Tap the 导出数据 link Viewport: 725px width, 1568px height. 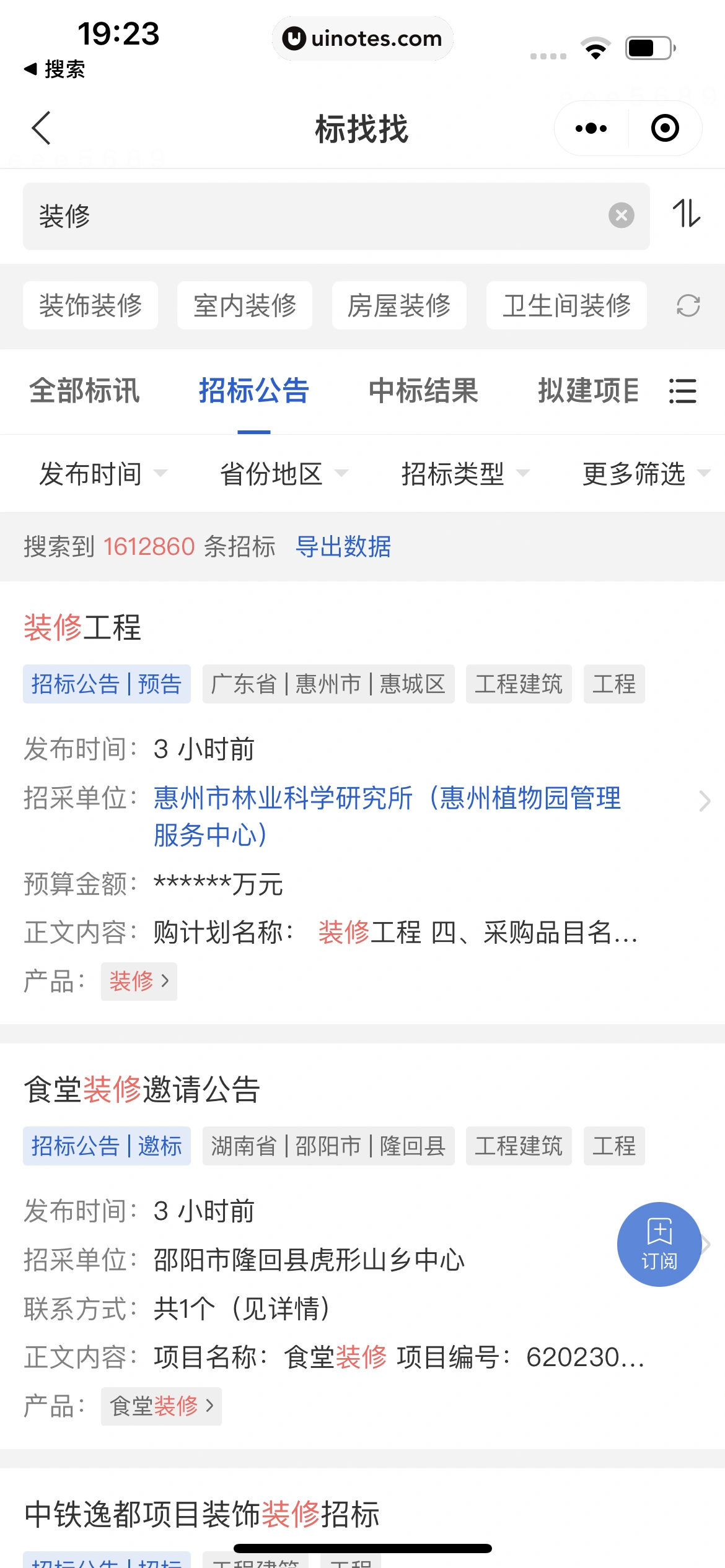343,547
